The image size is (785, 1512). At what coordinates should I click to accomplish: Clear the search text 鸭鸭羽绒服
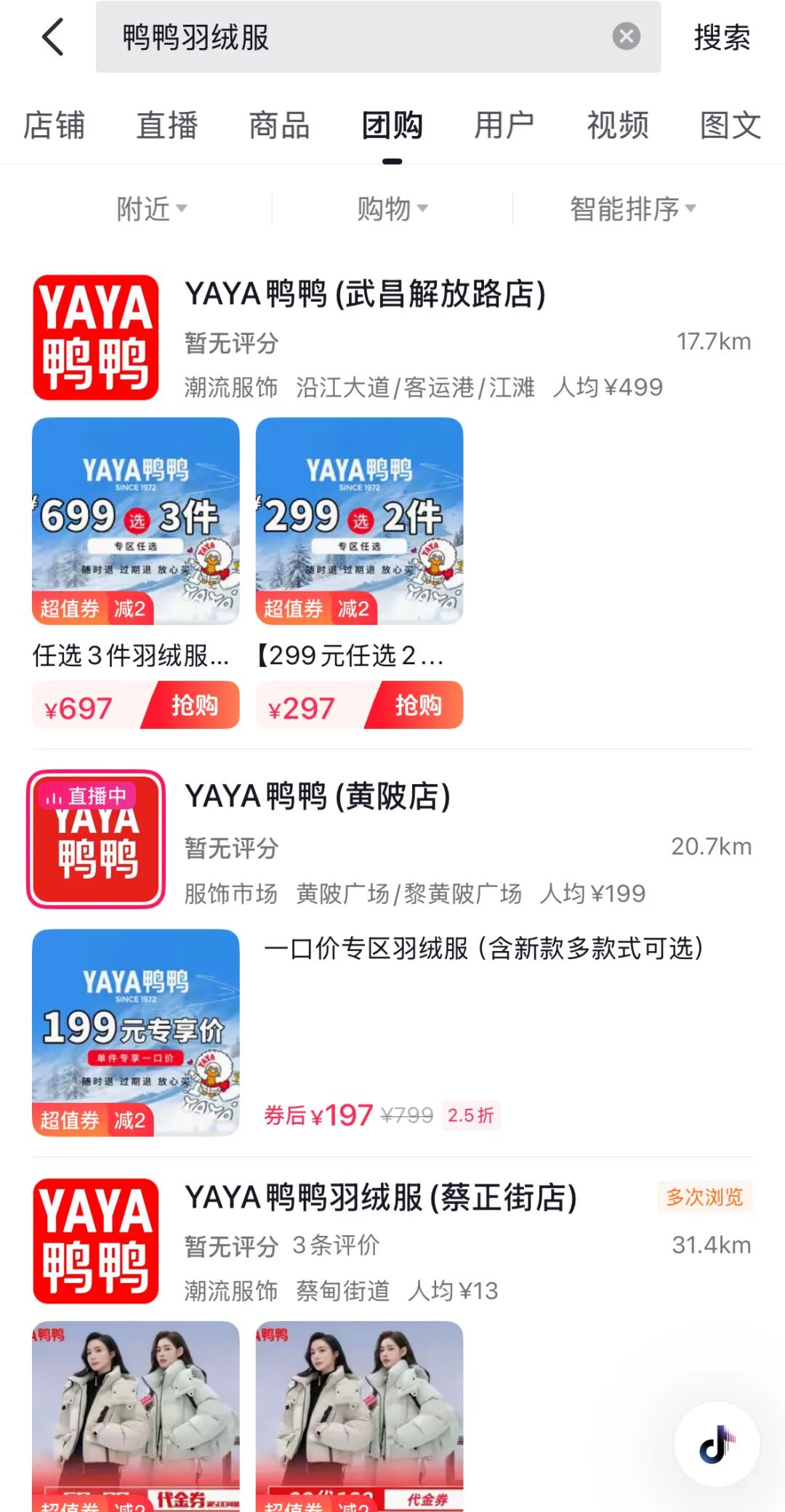click(626, 36)
